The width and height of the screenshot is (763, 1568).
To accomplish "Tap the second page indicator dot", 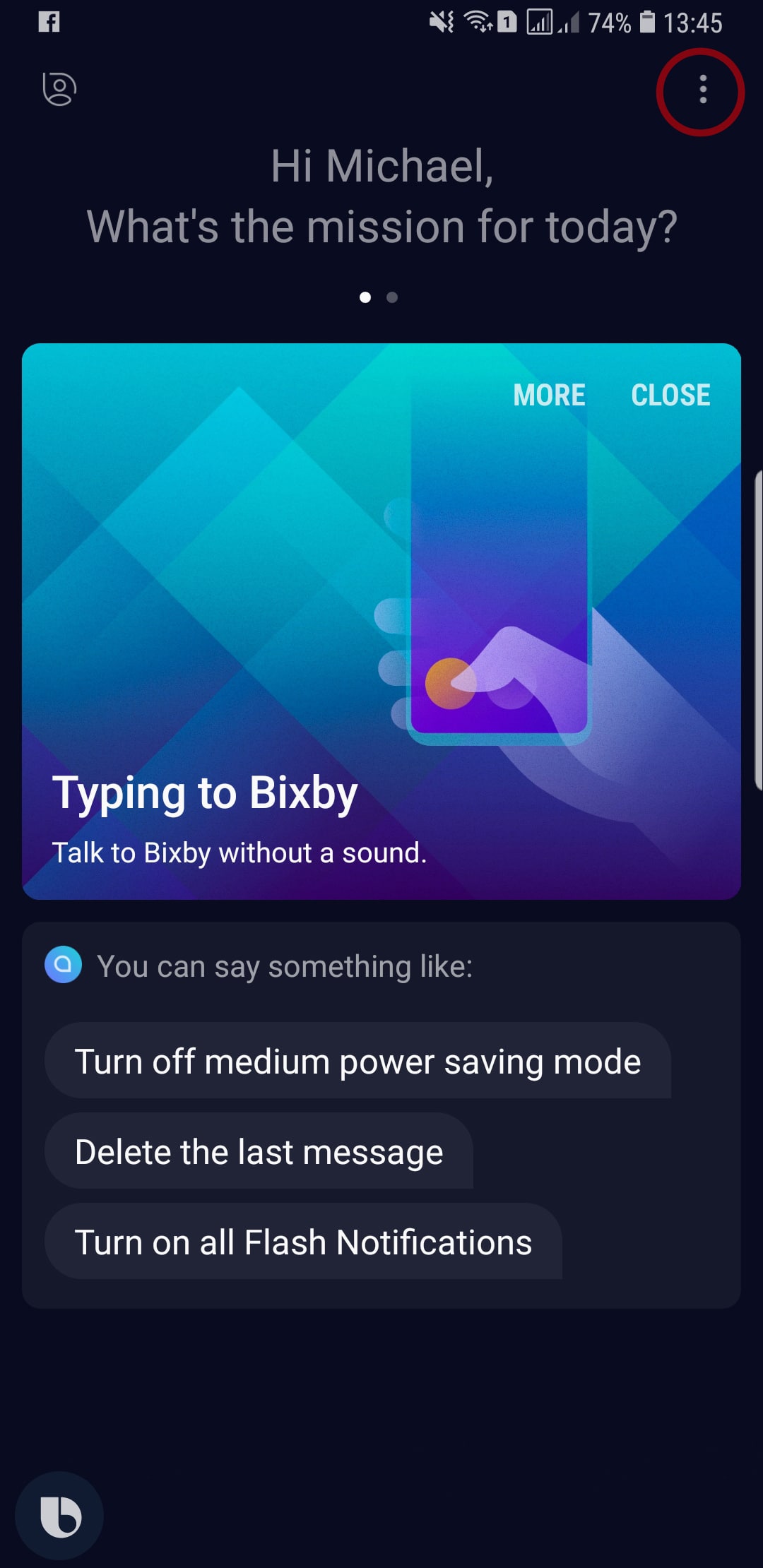I will [x=392, y=297].
